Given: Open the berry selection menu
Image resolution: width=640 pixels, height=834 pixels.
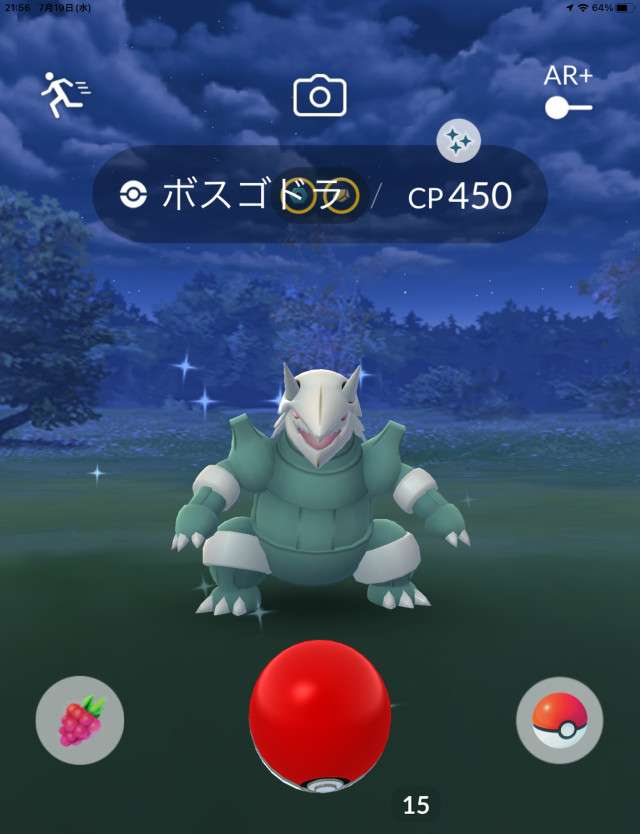Looking at the screenshot, I should 79,720.
